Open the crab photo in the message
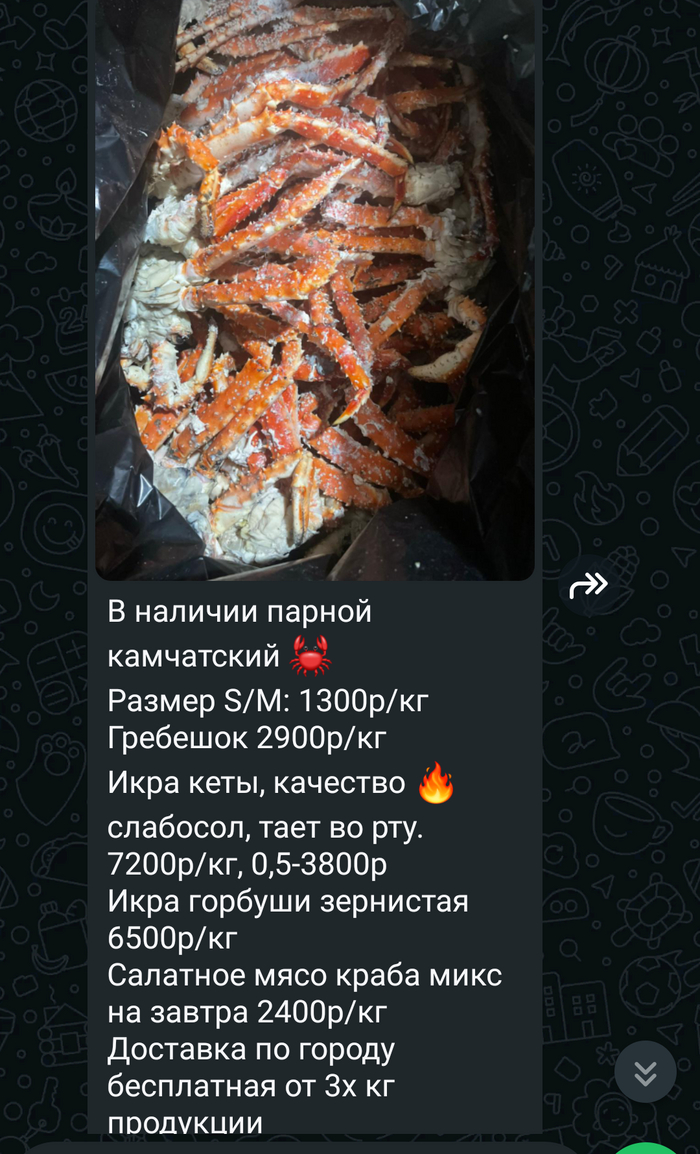700x1154 pixels. pos(315,290)
